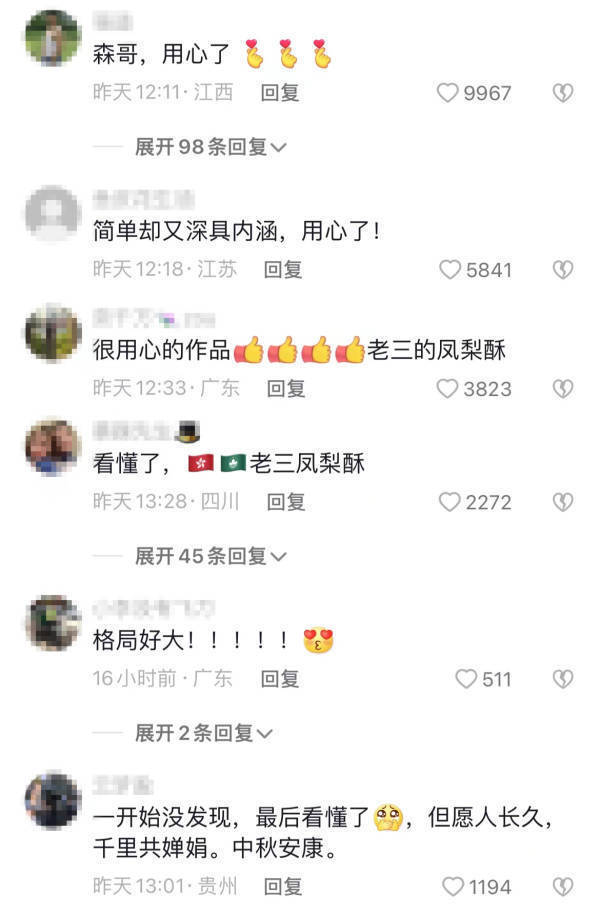Reply to the comment "很用心的作品"
Viewport: 600px width, 915px height.
[285, 388]
